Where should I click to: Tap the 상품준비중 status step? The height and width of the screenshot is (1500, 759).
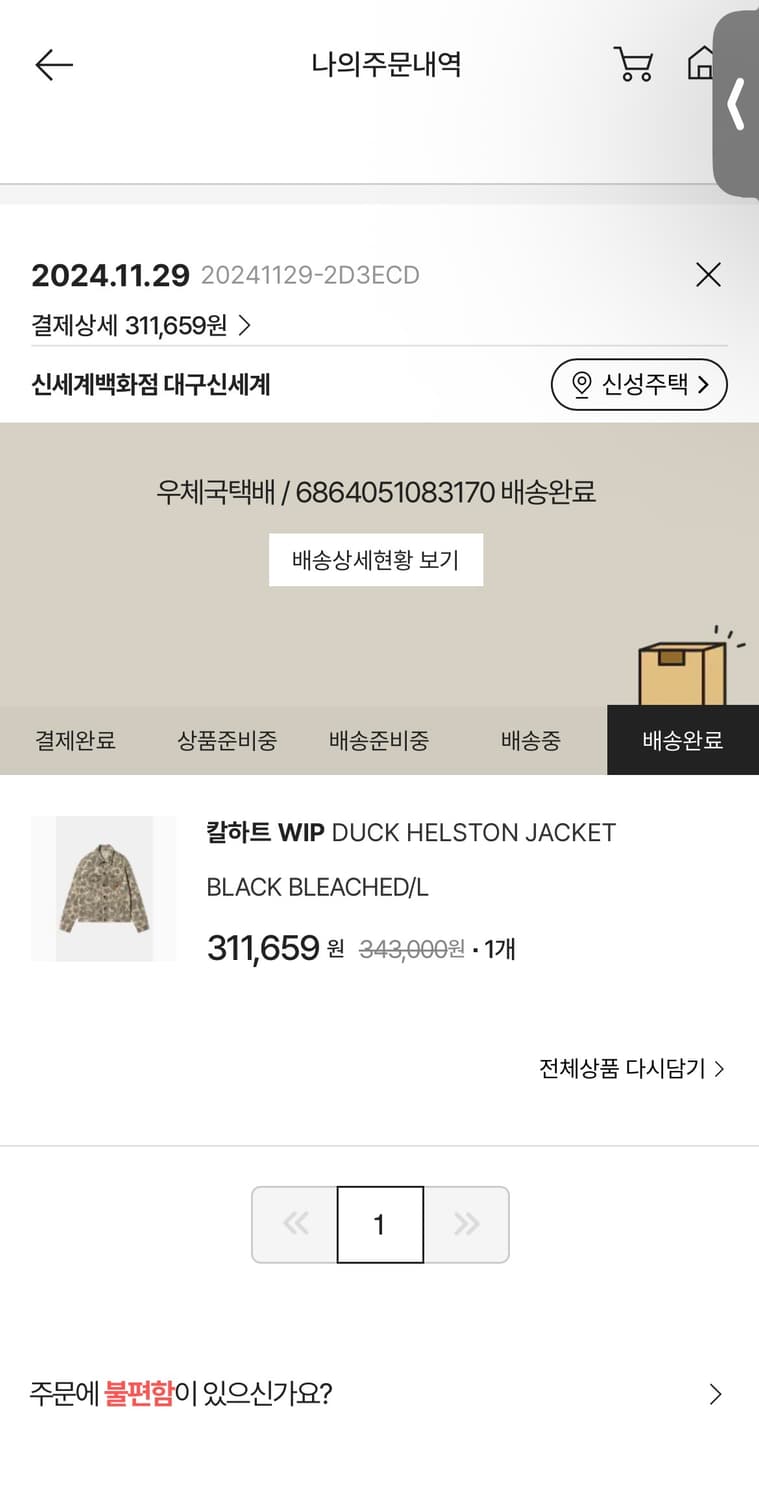227,740
